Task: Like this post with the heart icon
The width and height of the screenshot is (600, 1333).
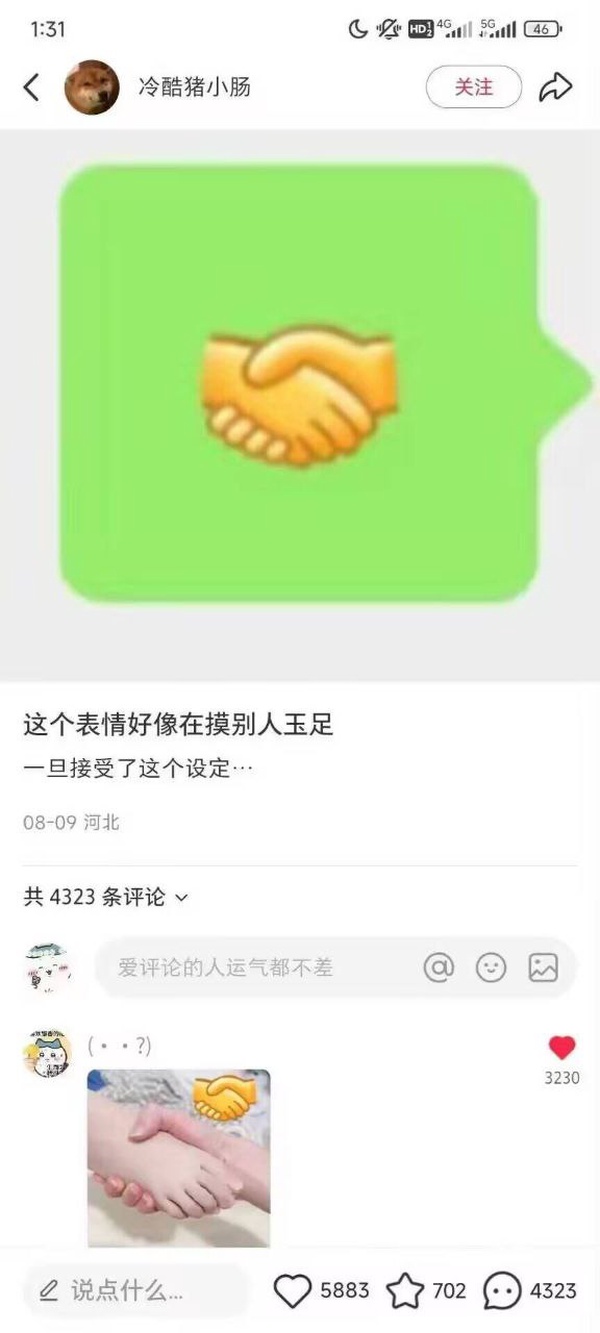Action: click(293, 1291)
